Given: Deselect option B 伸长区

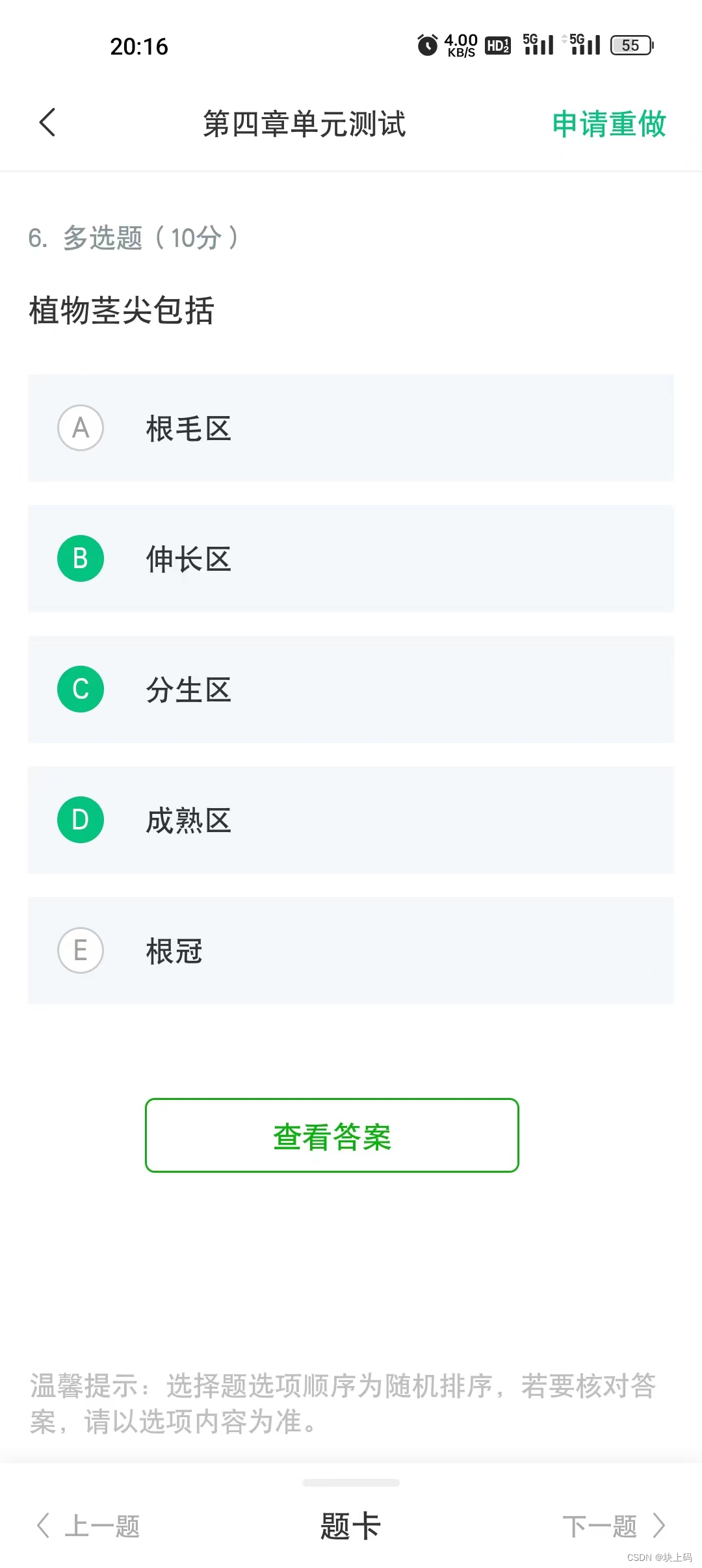Looking at the screenshot, I should point(351,558).
